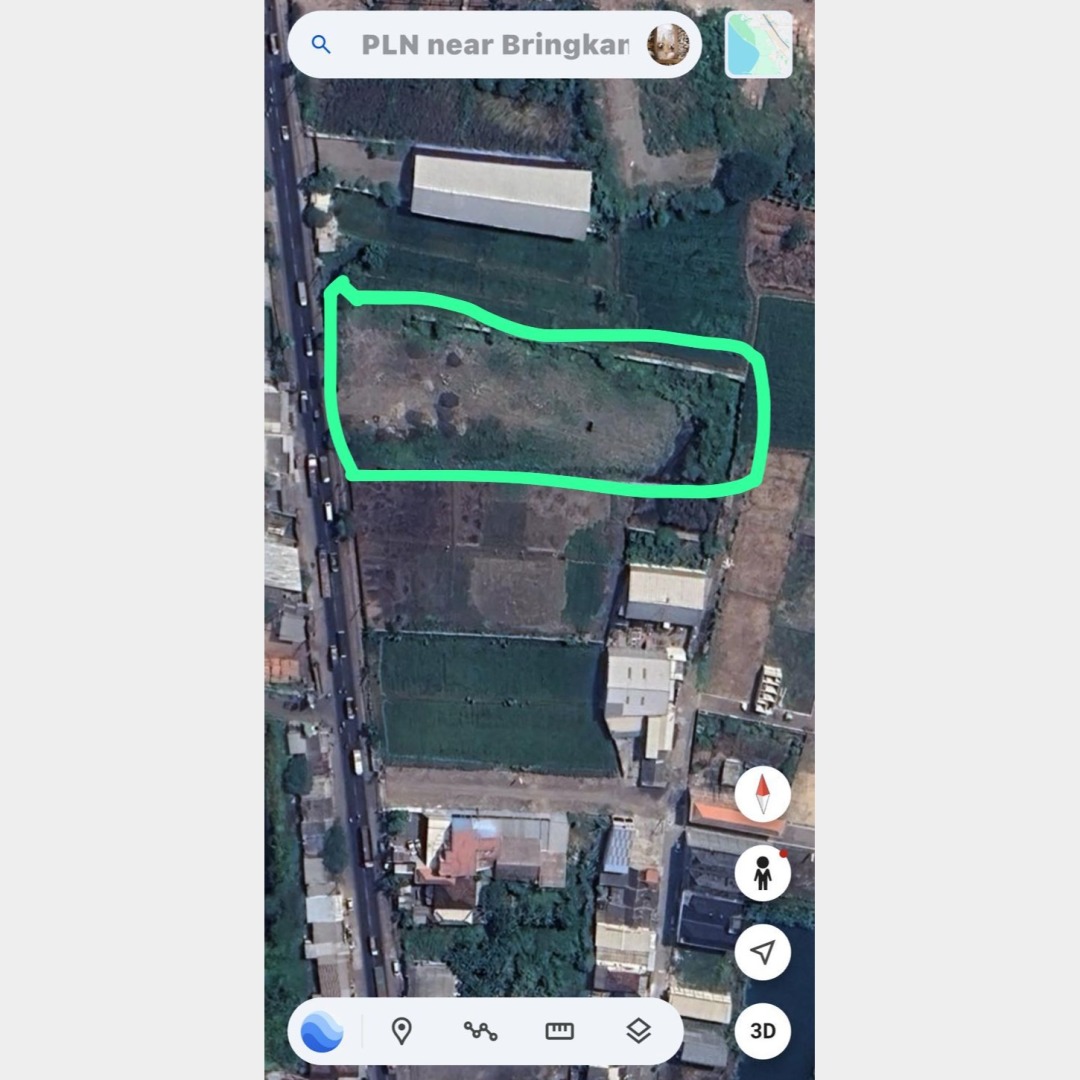Open the account profile picture

(x=668, y=45)
